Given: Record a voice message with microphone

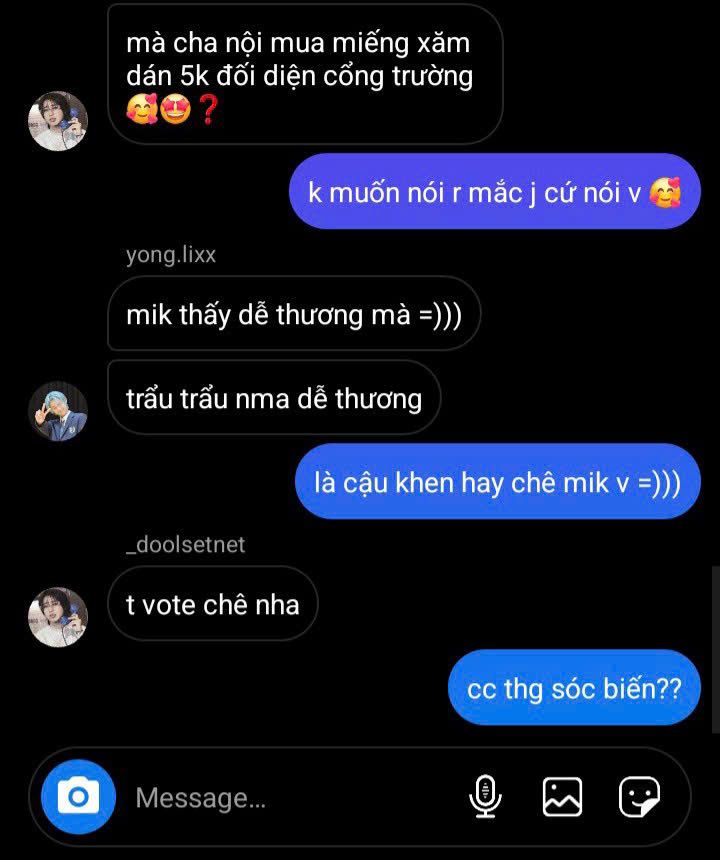Looking at the screenshot, I should coord(485,797).
